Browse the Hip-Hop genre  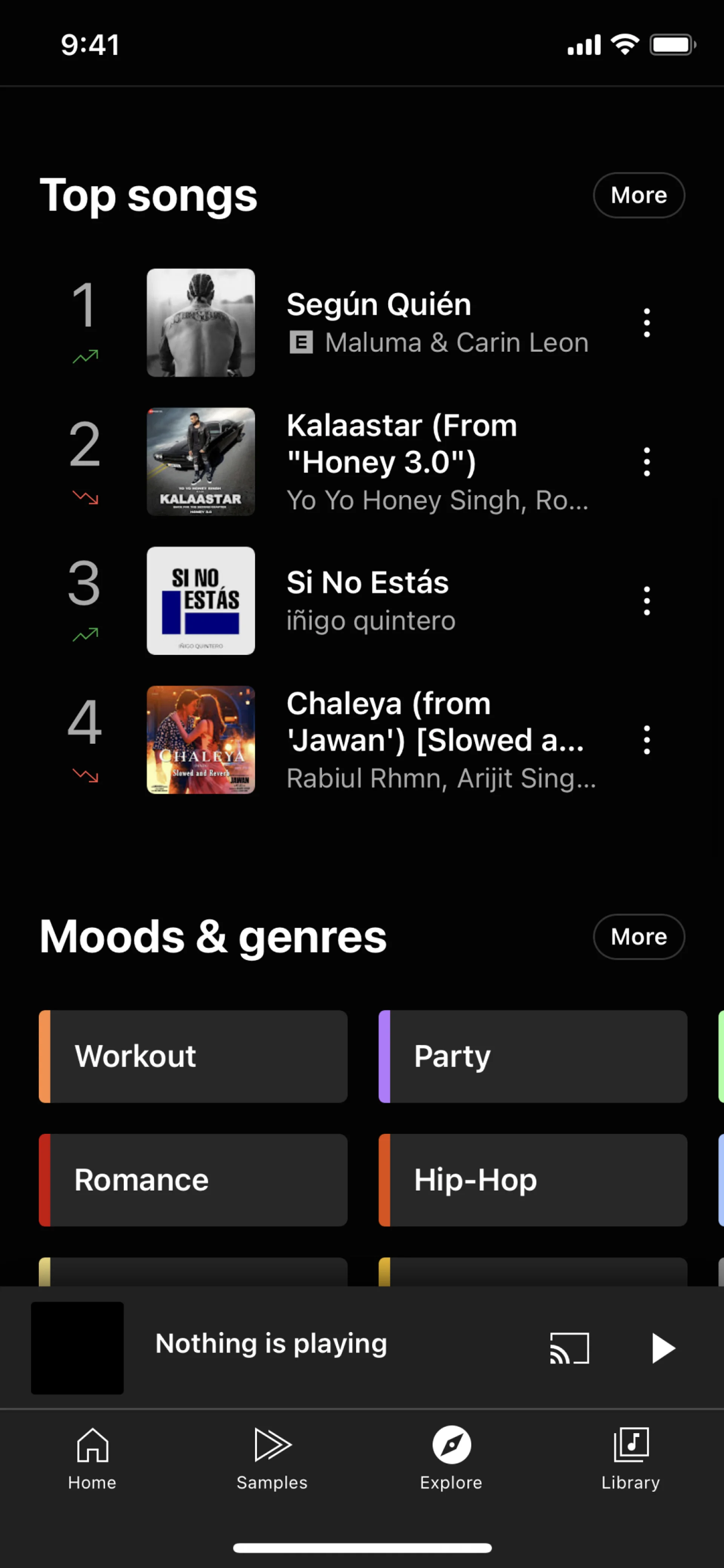pos(533,1180)
